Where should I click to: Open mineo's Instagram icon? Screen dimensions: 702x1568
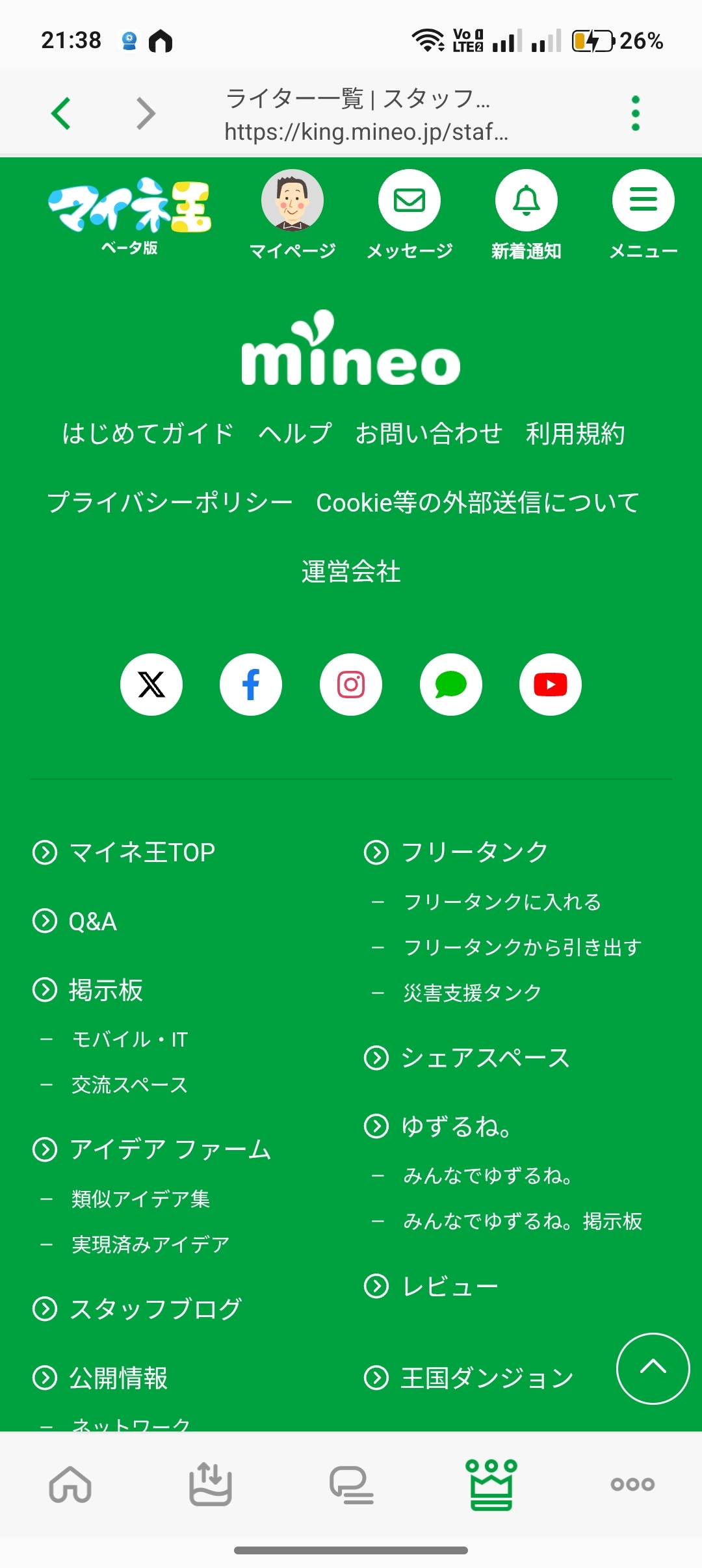pos(350,685)
